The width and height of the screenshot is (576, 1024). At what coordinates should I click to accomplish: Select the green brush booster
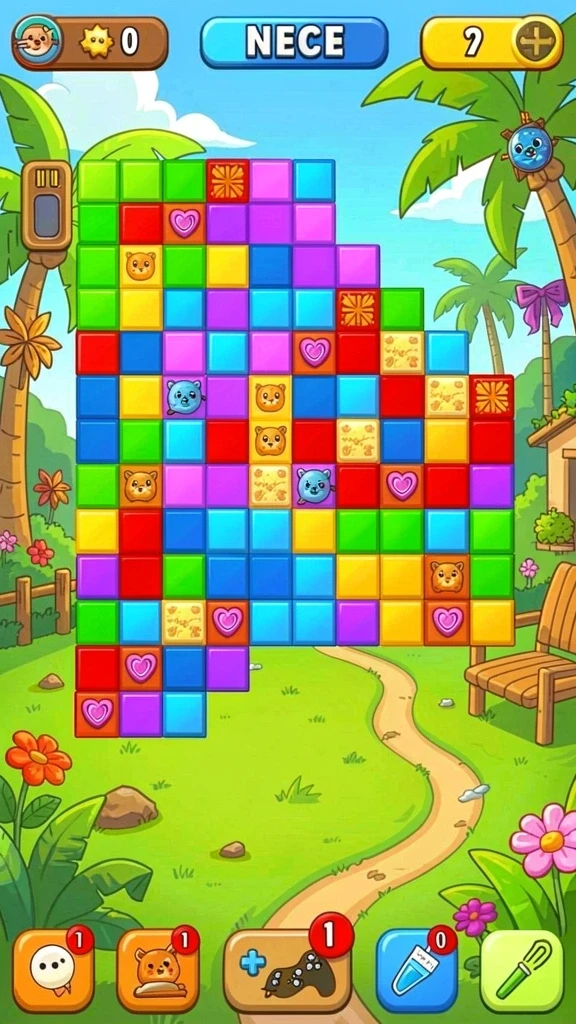click(x=522, y=969)
